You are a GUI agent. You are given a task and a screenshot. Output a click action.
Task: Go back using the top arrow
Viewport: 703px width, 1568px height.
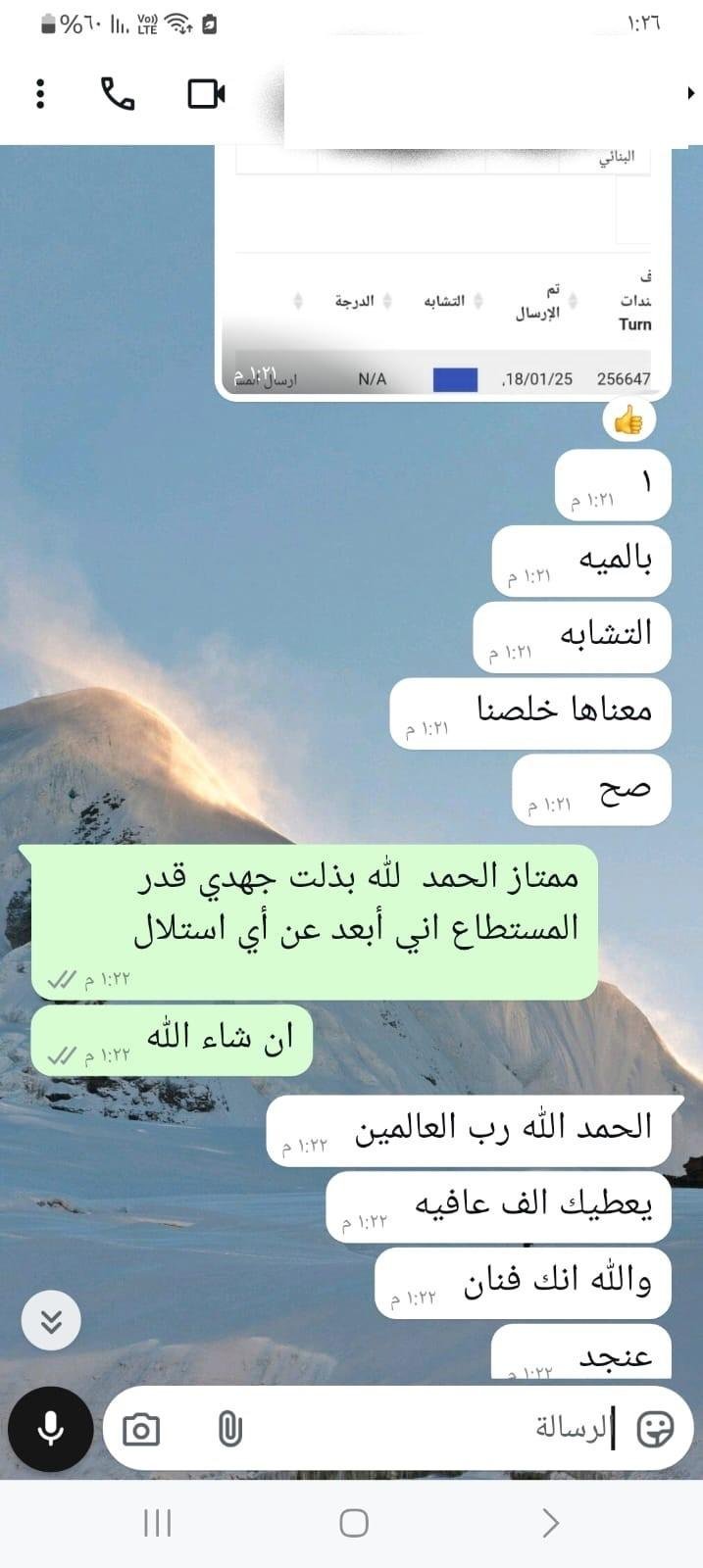click(690, 93)
